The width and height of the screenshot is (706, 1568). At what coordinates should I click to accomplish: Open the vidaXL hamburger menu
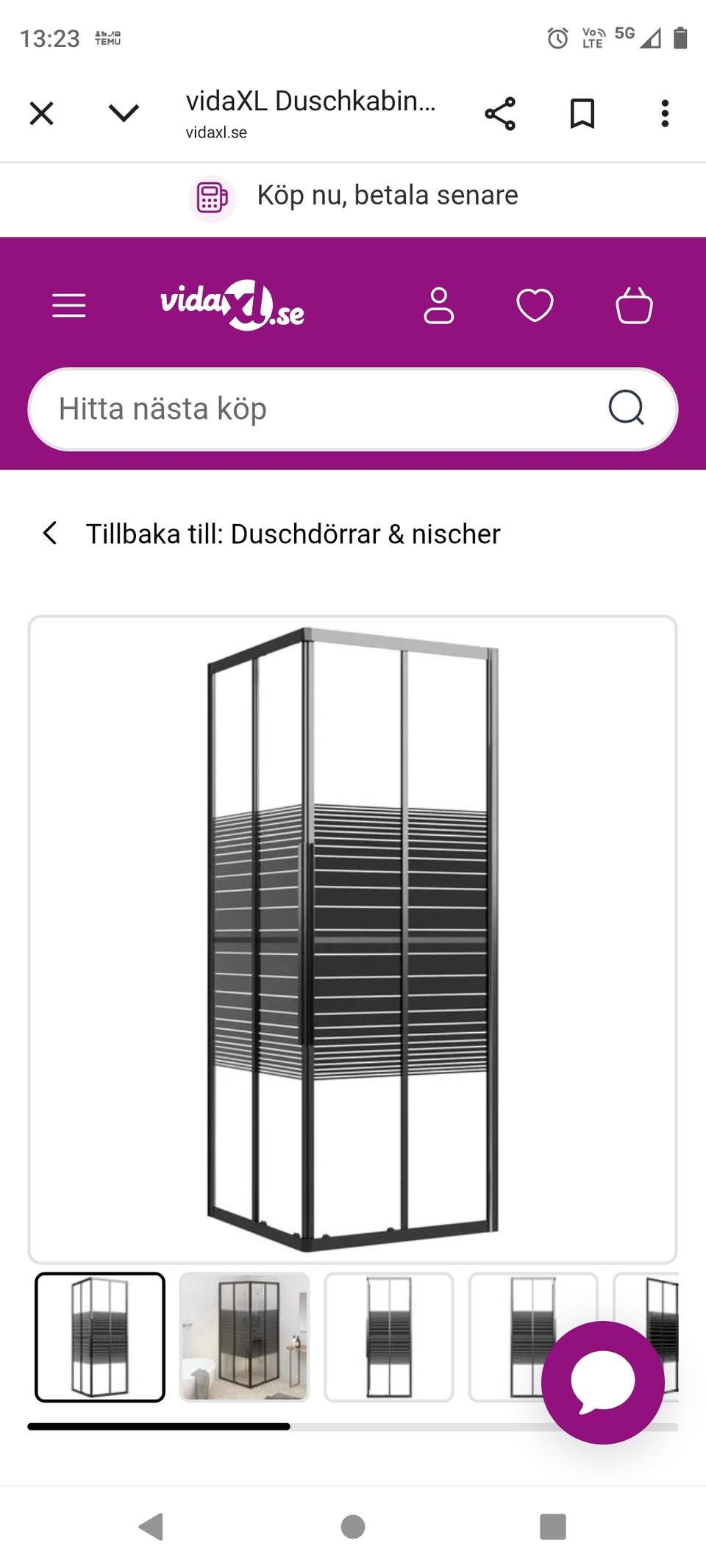(68, 305)
